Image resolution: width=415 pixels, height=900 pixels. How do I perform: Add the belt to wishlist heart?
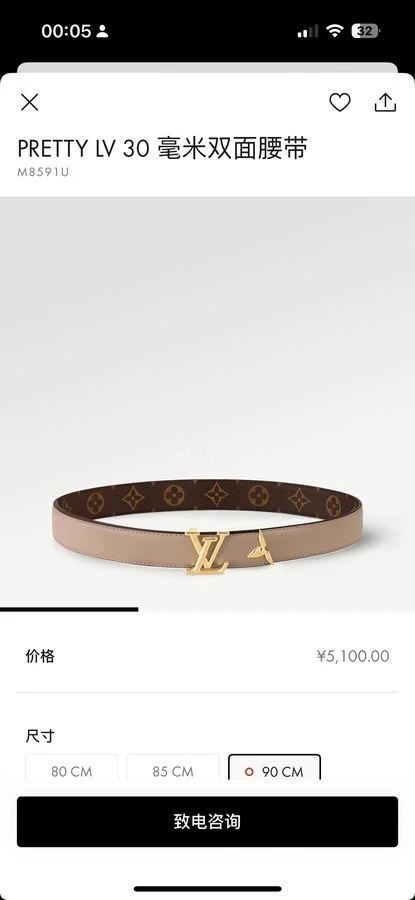[x=340, y=102]
